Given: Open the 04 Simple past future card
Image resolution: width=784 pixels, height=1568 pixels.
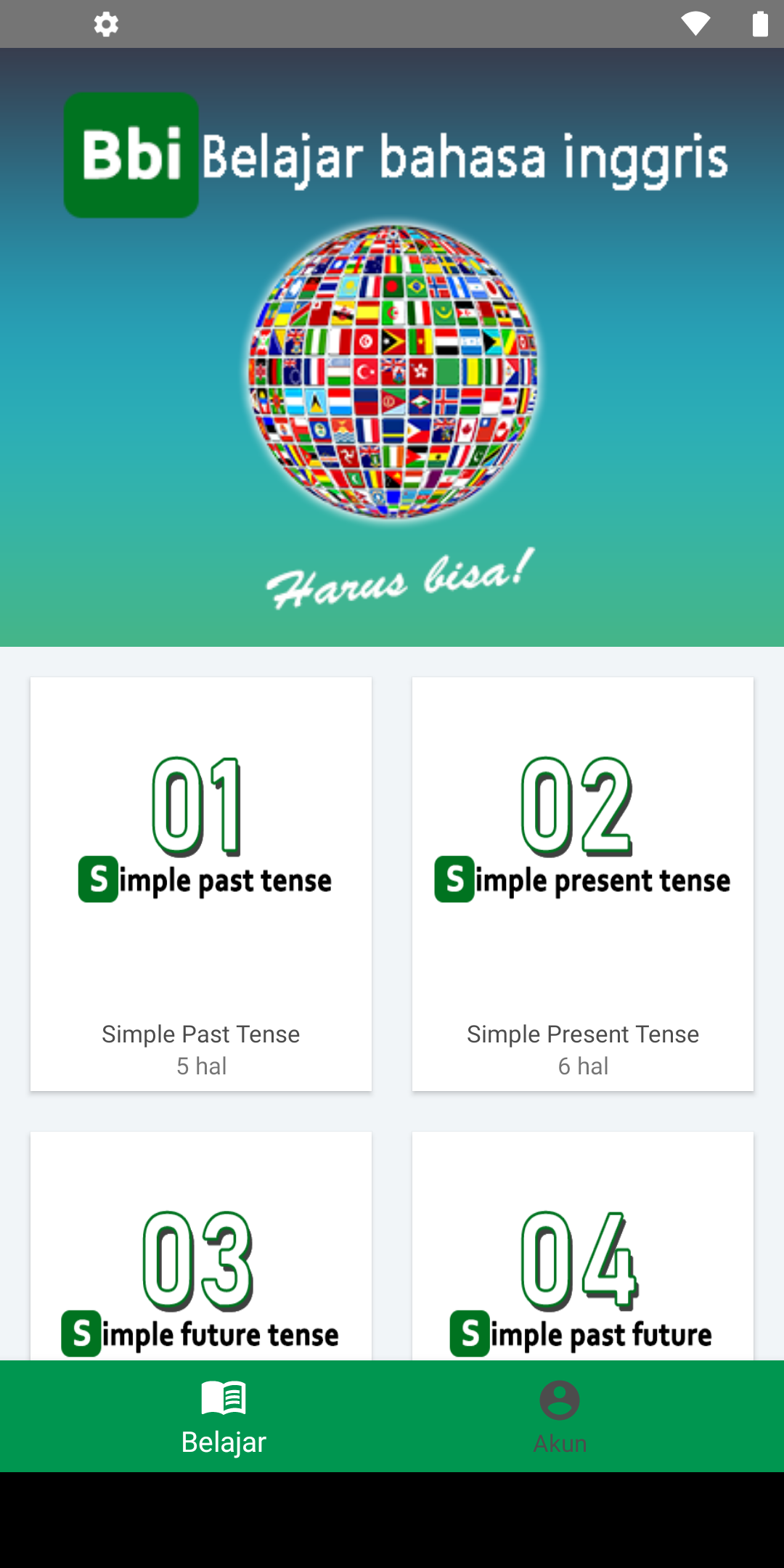Looking at the screenshot, I should [x=582, y=1263].
